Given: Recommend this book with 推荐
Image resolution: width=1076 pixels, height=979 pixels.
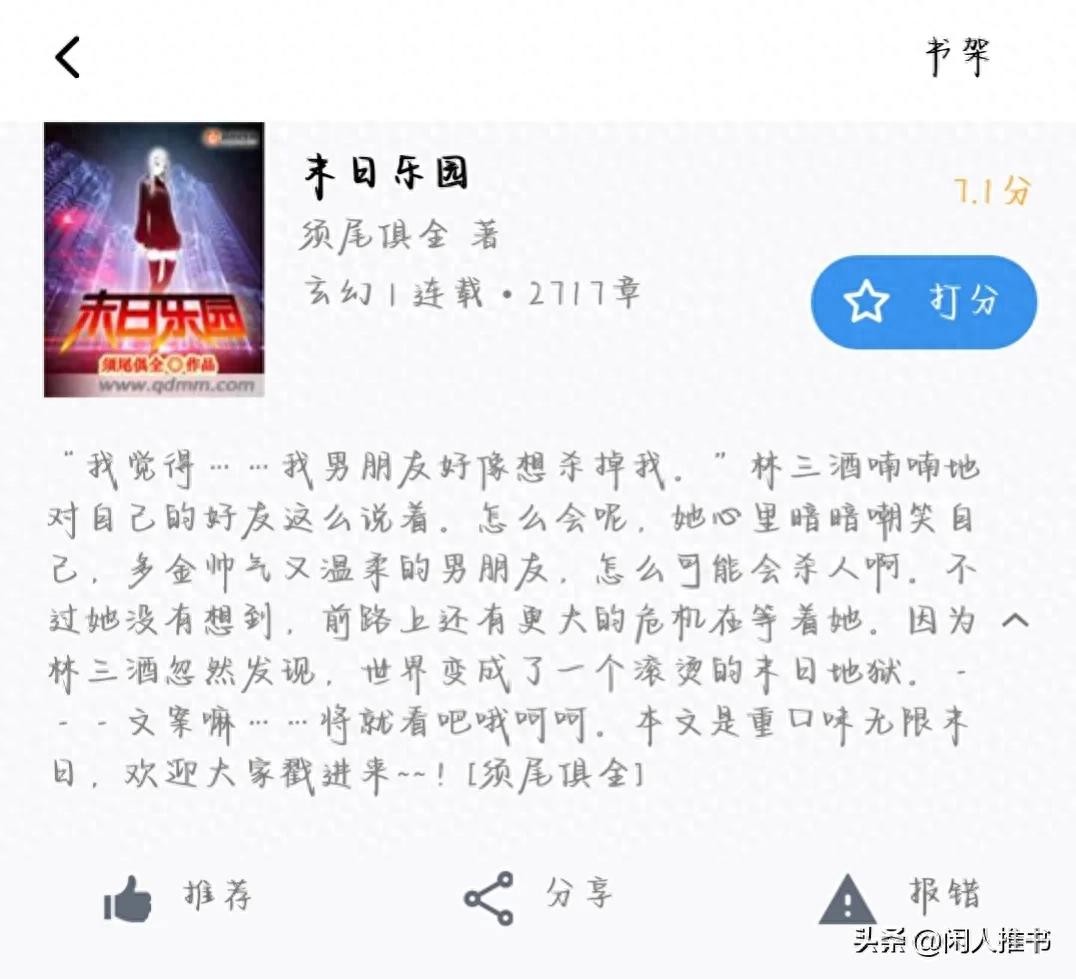Looking at the screenshot, I should (x=178, y=897).
